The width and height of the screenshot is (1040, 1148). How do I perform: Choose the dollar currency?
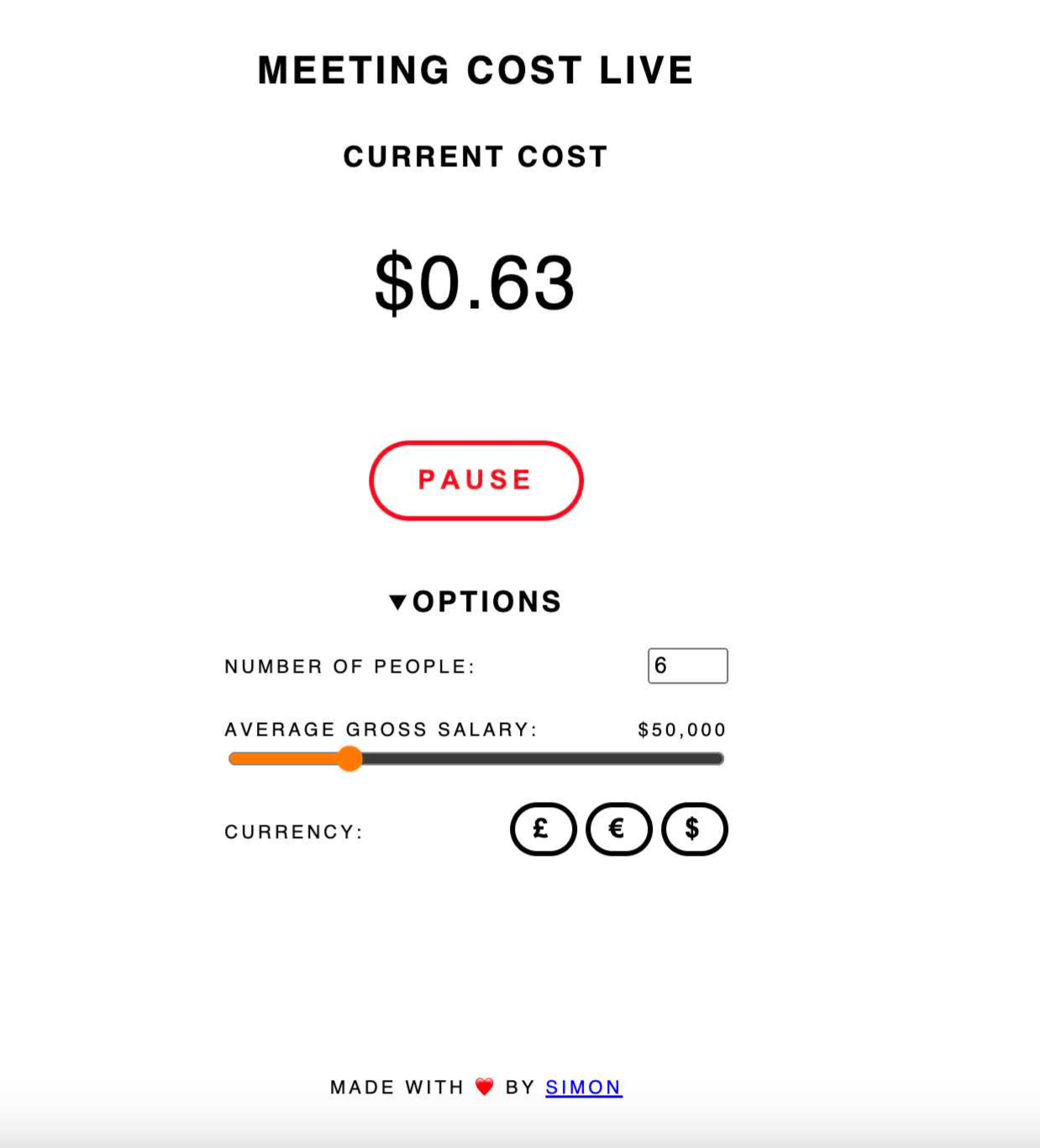[694, 830]
